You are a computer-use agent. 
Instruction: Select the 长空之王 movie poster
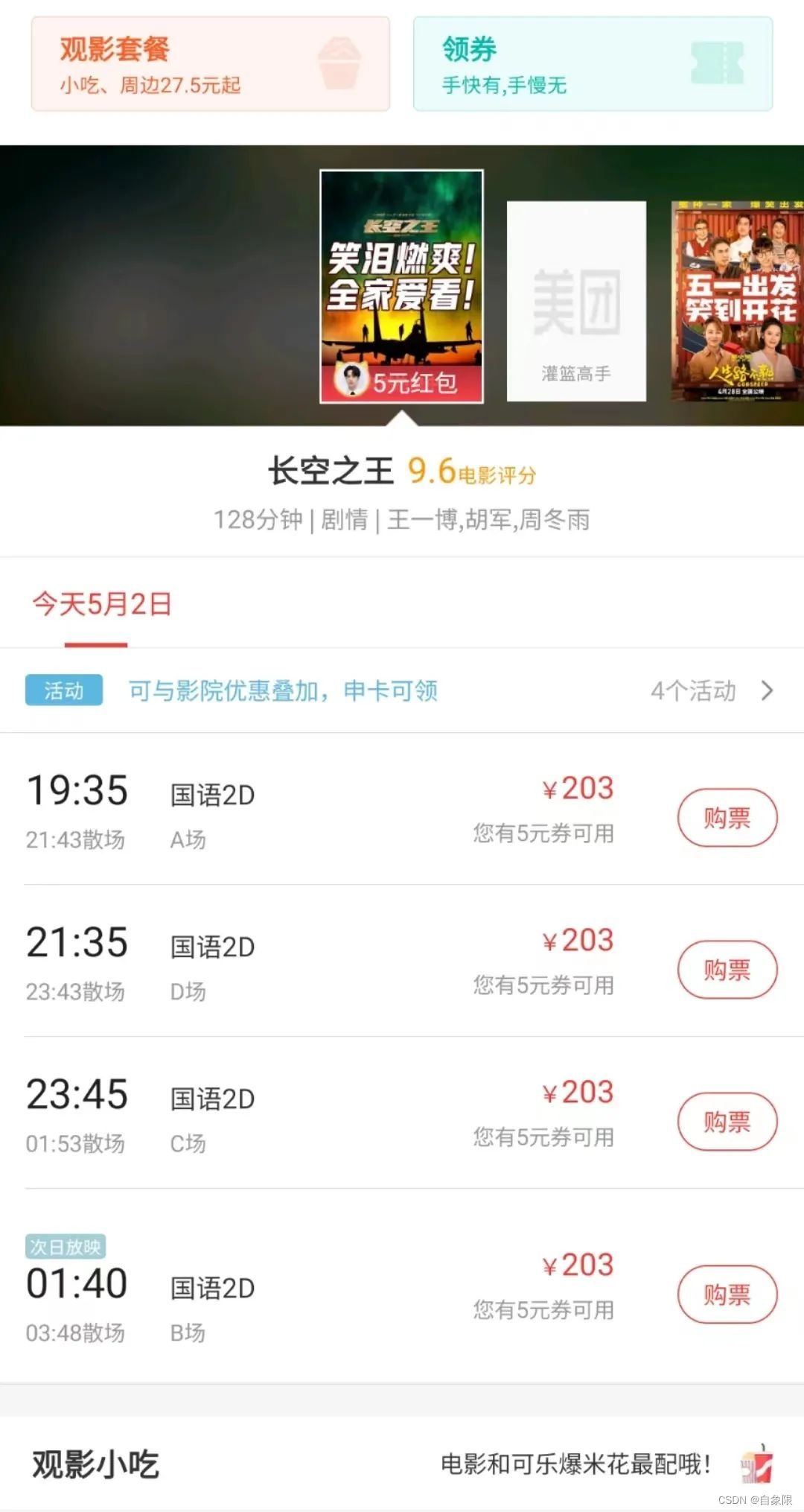(x=401, y=287)
